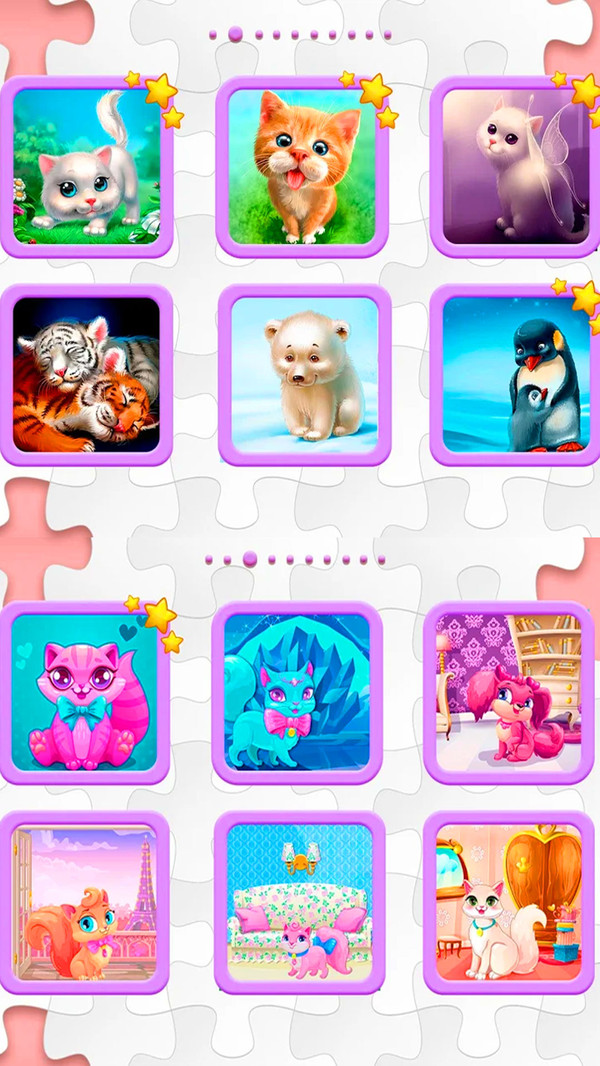
Task: Tap the top row page indicator dots
Action: click(x=300, y=34)
